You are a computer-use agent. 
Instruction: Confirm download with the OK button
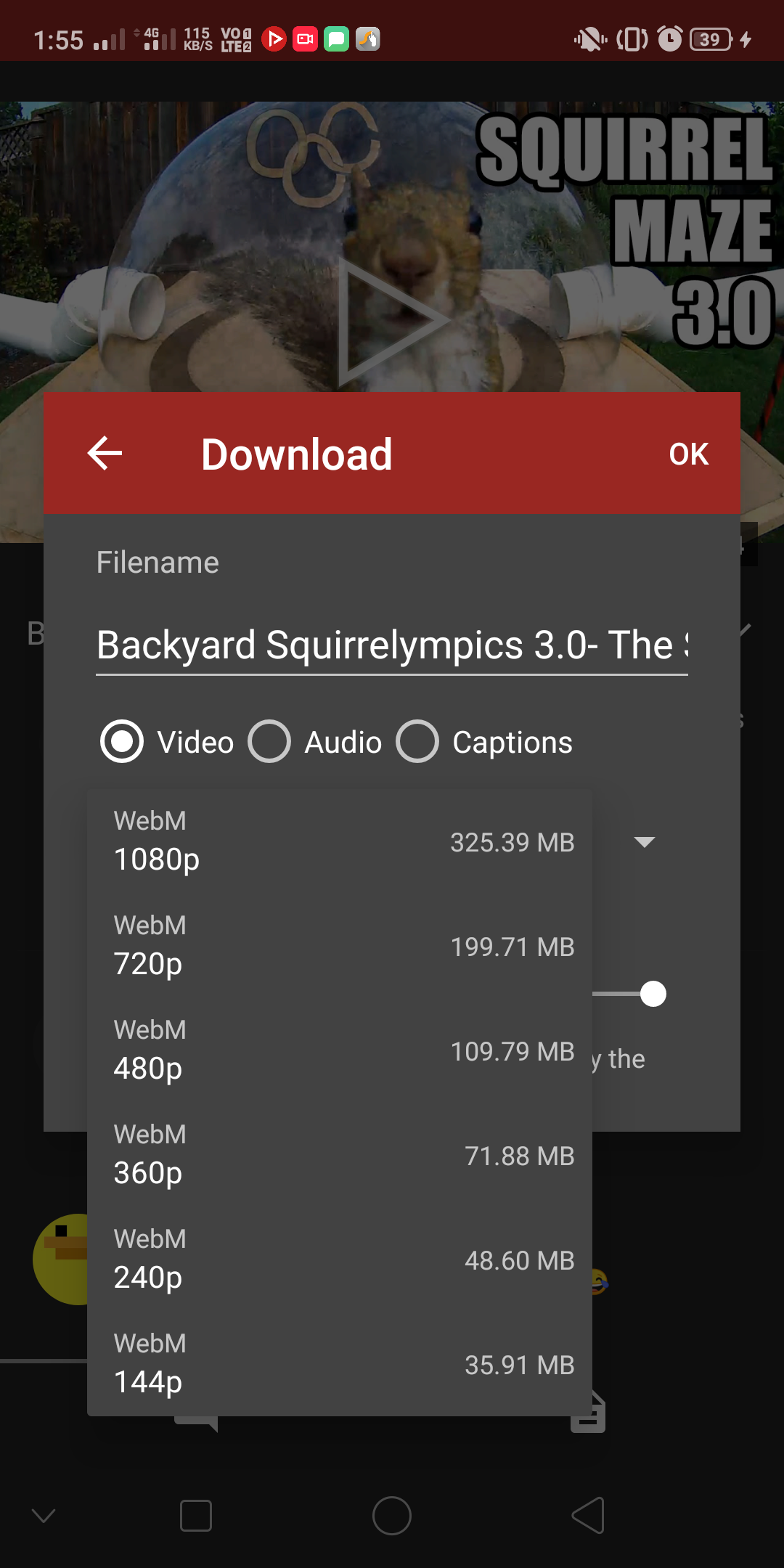[688, 453]
